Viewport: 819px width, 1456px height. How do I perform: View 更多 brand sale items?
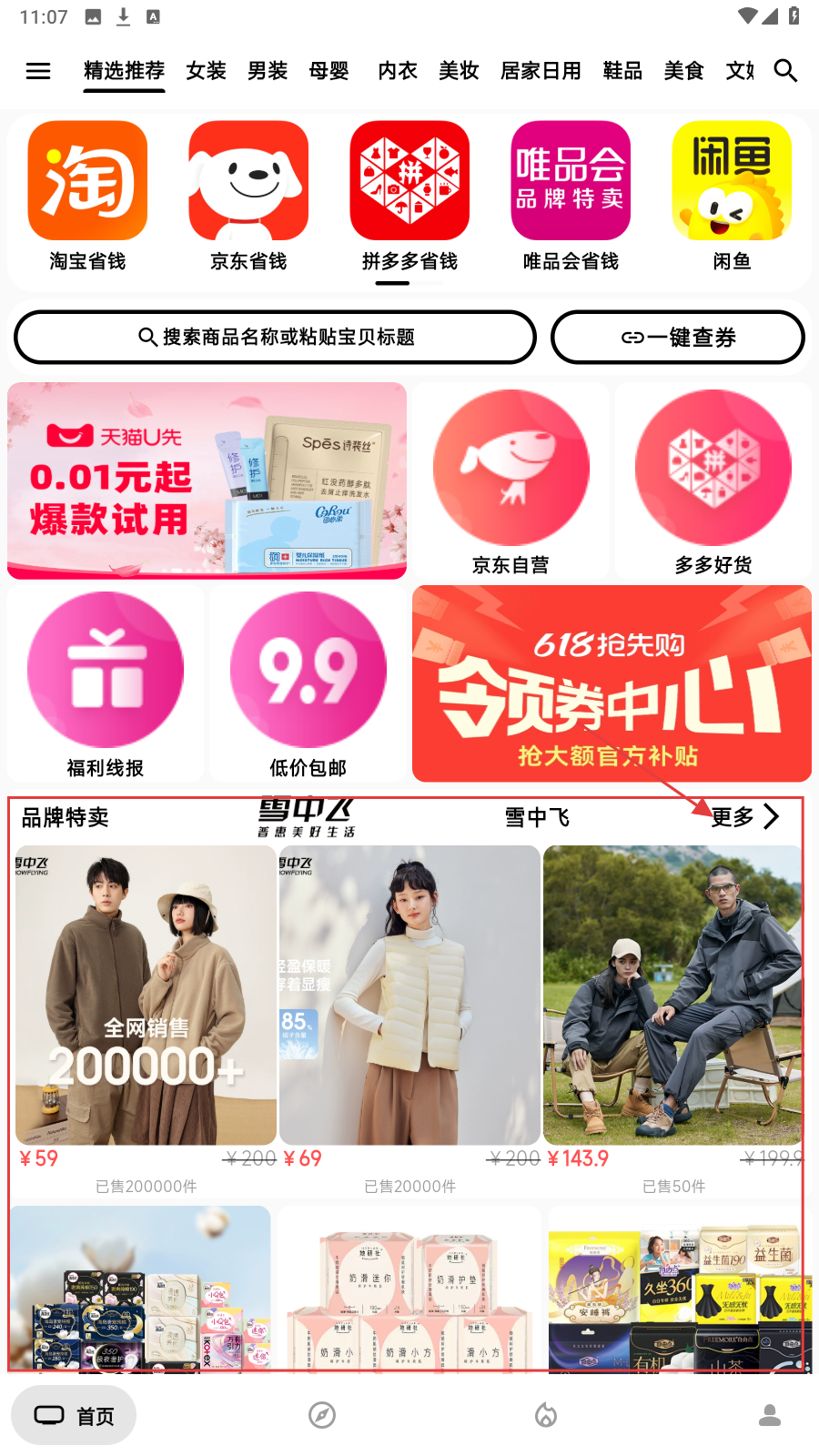[744, 817]
